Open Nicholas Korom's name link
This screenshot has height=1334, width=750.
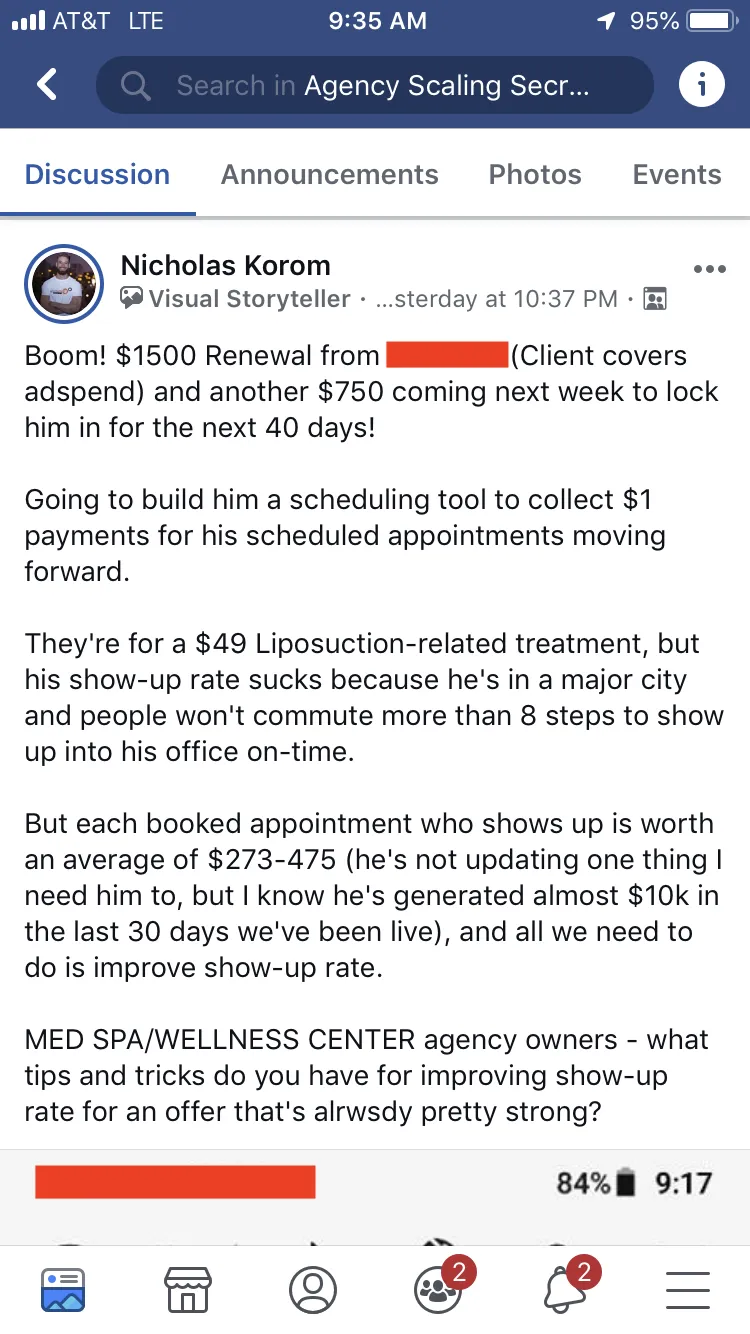pos(225,265)
